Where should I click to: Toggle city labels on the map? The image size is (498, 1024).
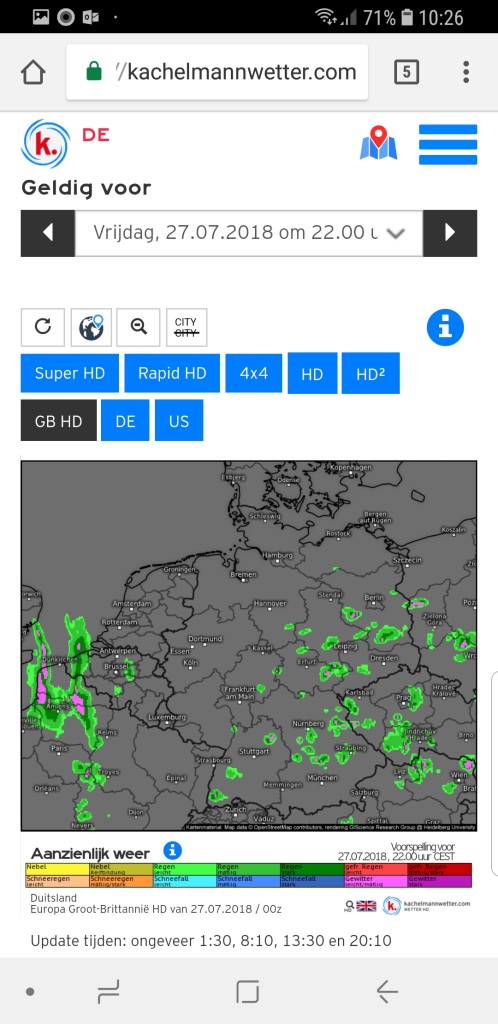coord(187,327)
